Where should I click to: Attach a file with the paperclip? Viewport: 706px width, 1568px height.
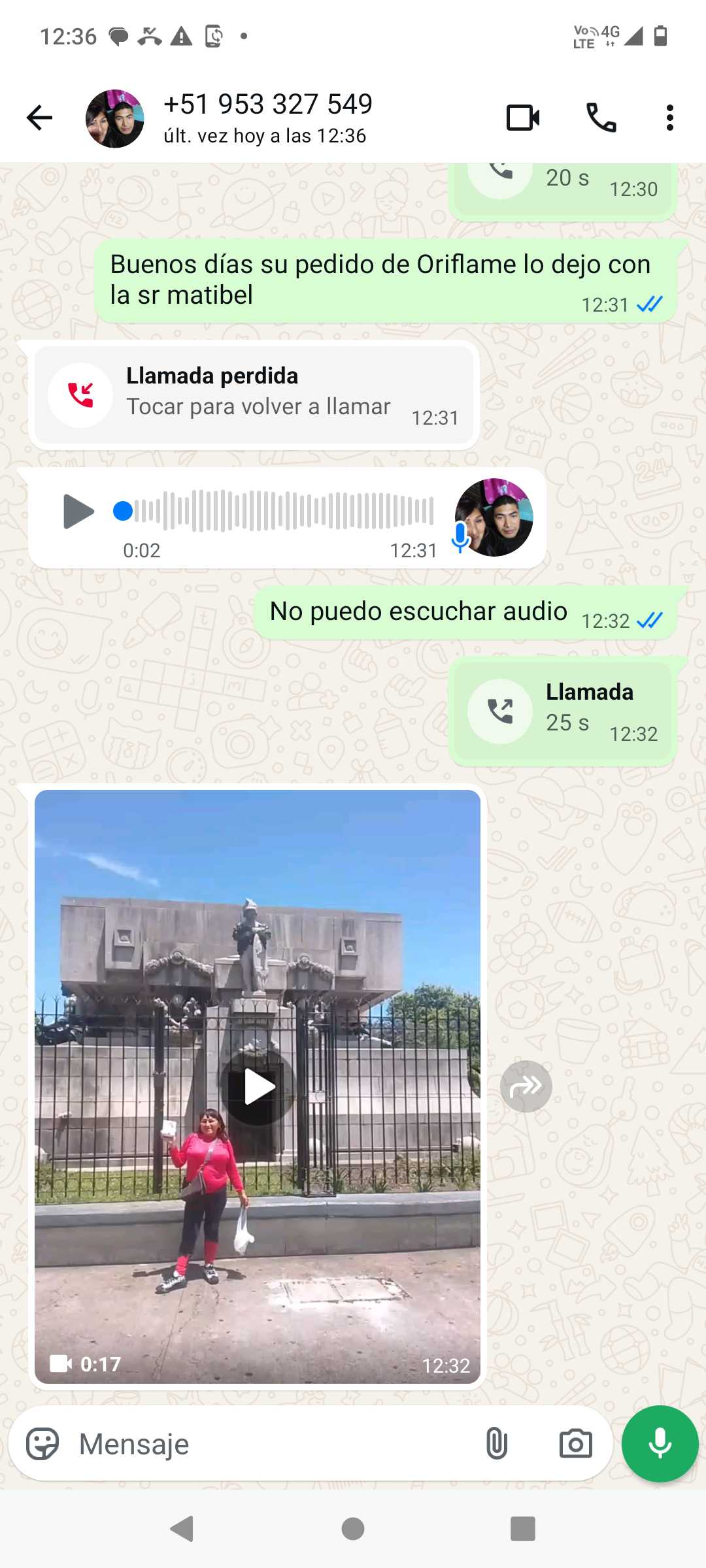497,1444
